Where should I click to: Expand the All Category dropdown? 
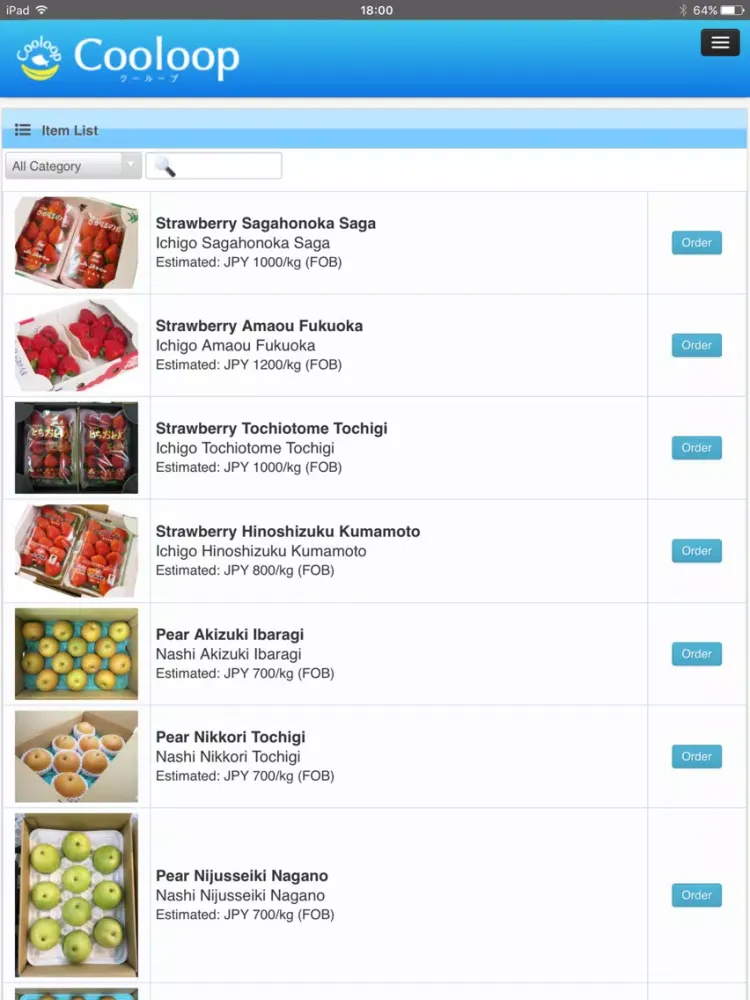tap(73, 166)
